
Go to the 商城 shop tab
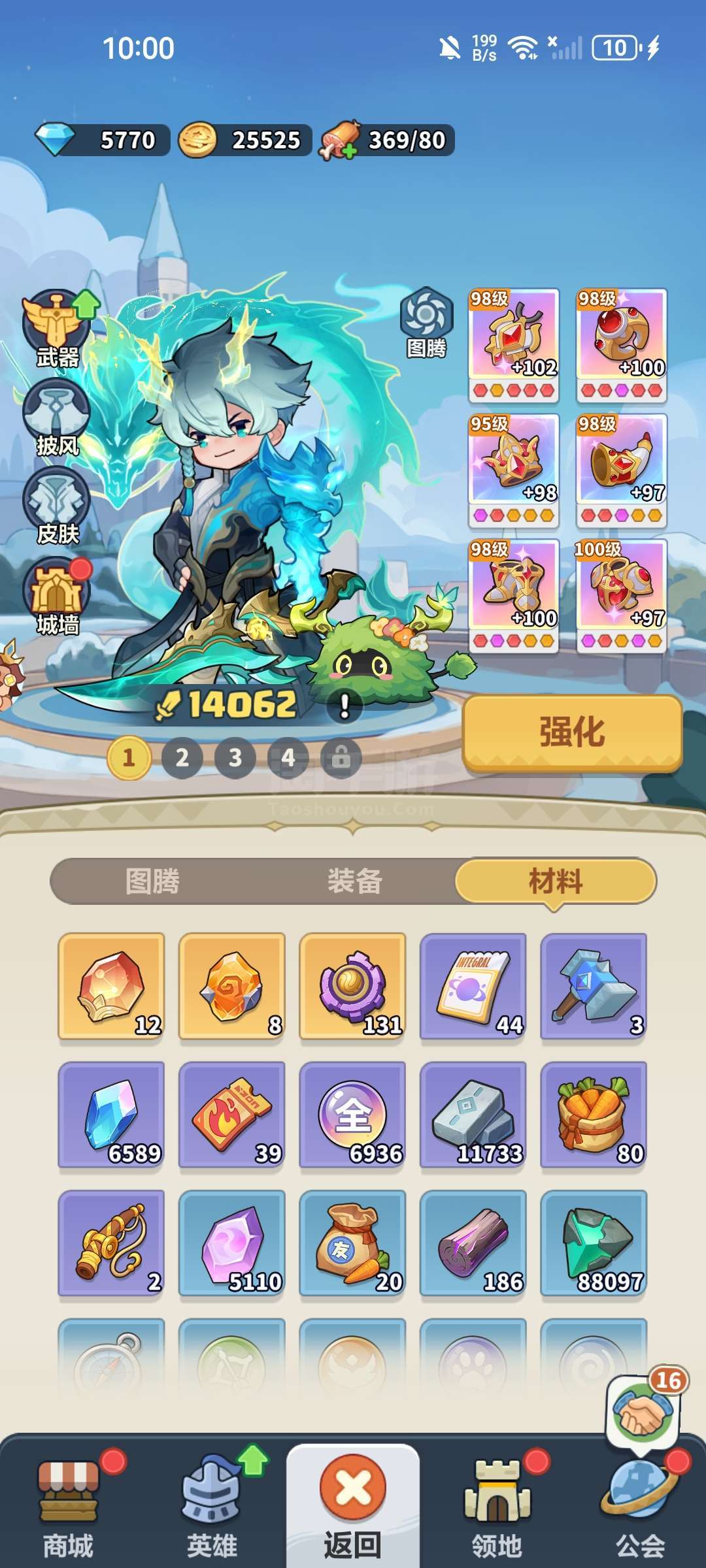click(68, 1505)
